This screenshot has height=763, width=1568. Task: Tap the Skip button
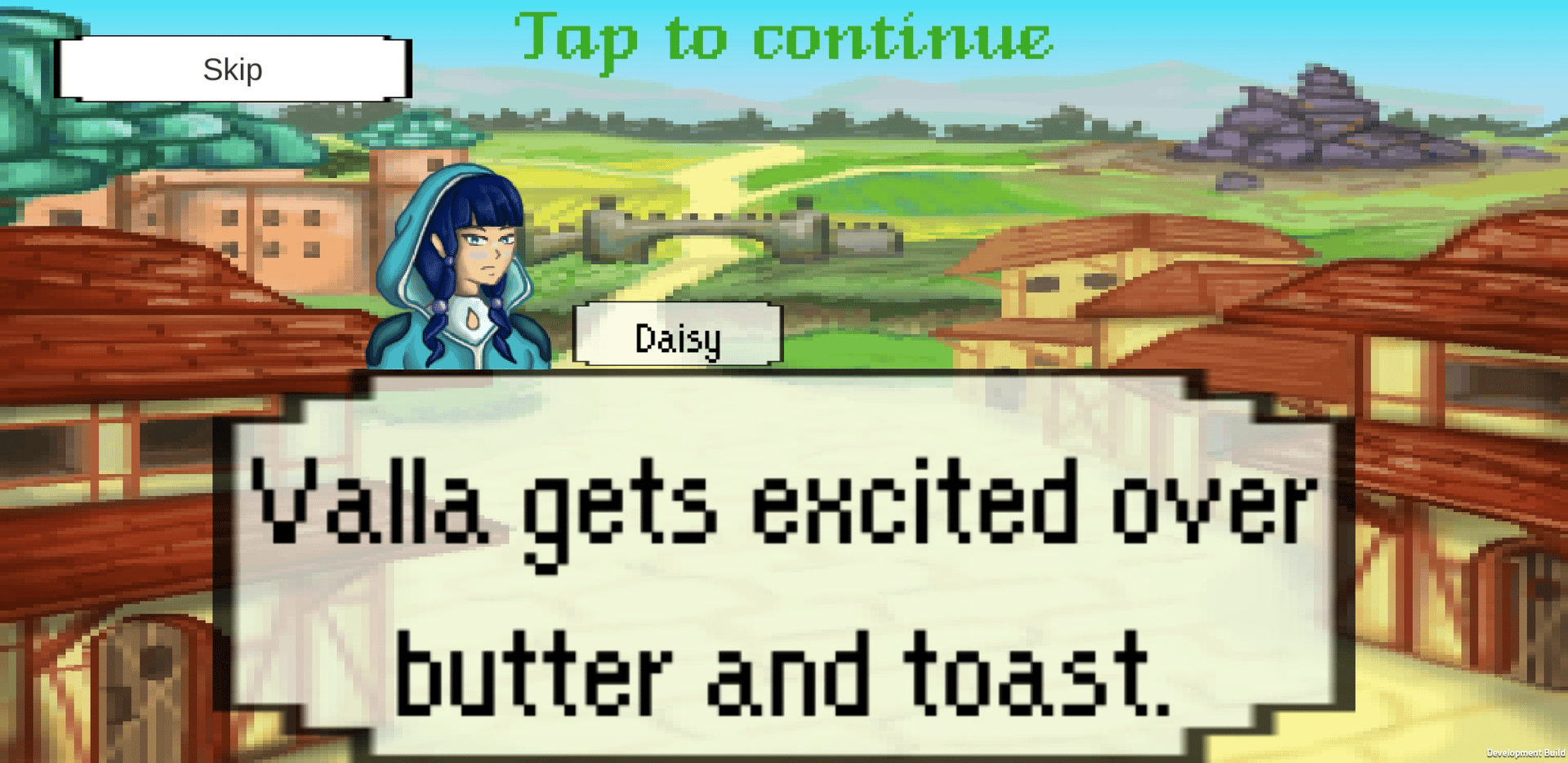click(233, 69)
